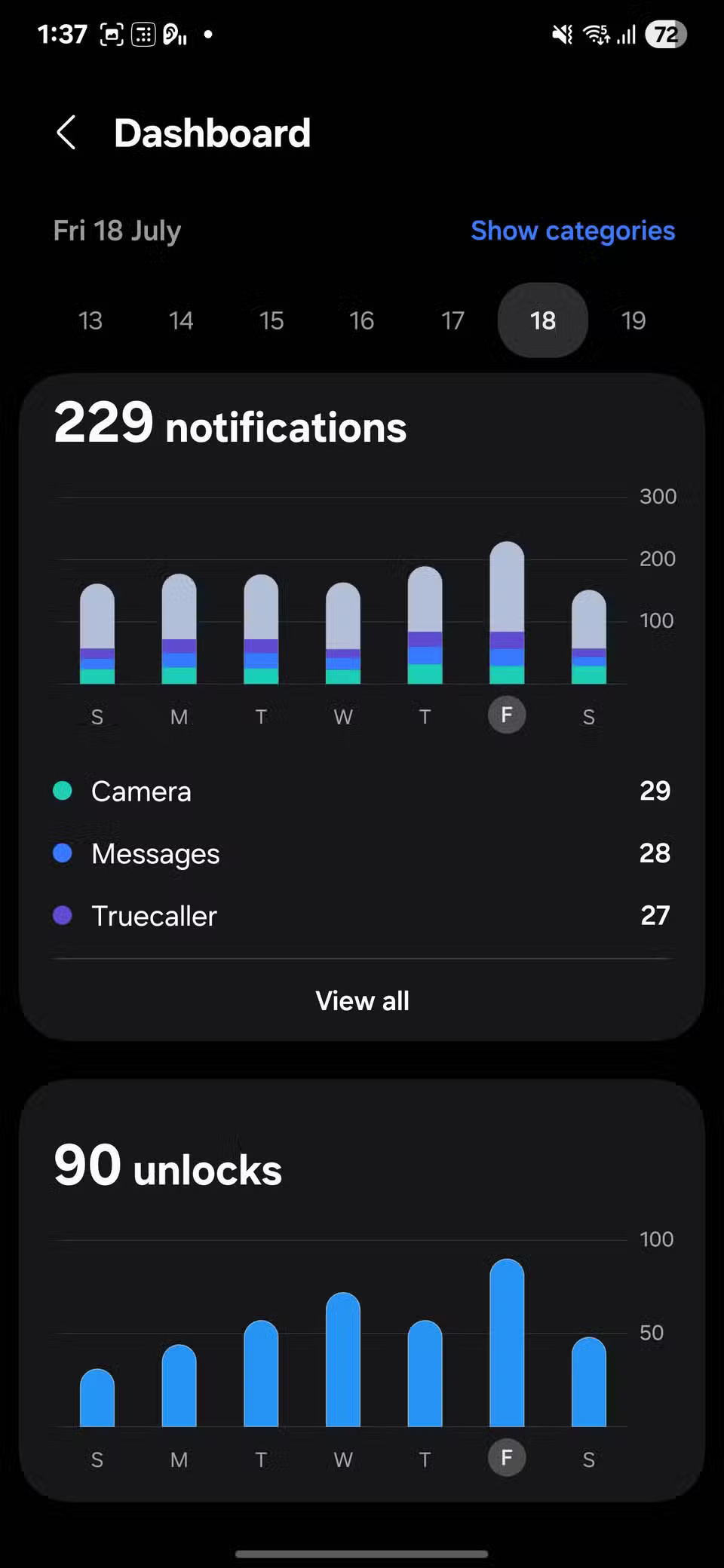The image size is (724, 1568).
Task: Open the Truecaller notifications entry
Action: pos(154,915)
